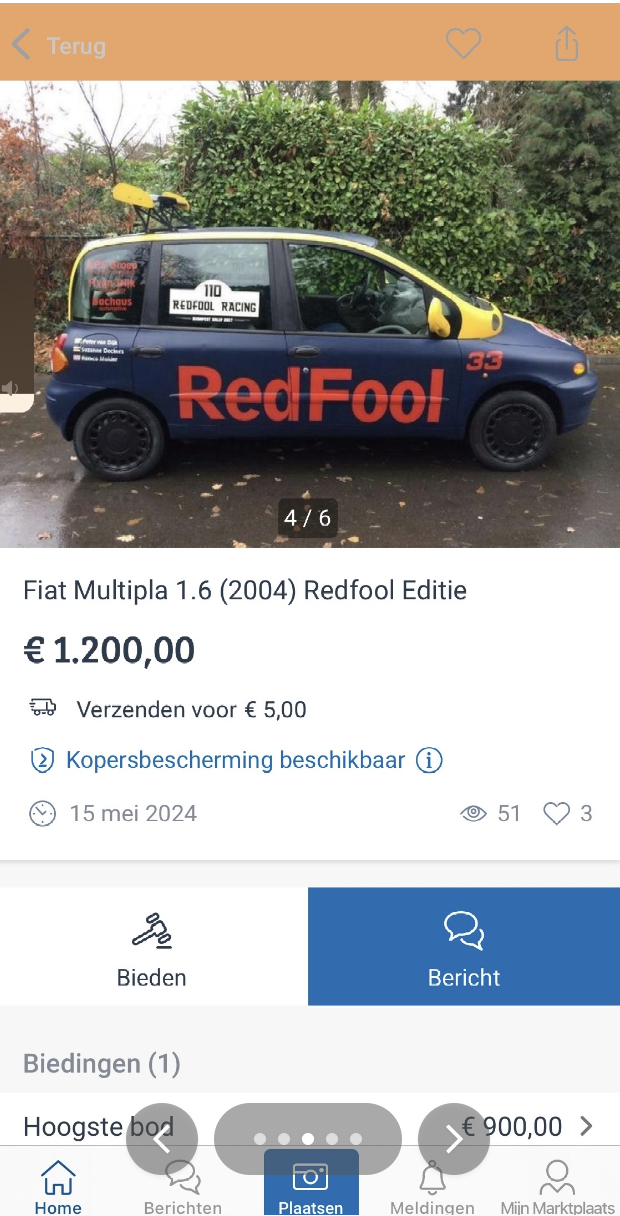Open Kopersbescherming info icon
The width and height of the screenshot is (620, 1216).
pyautogui.click(x=429, y=760)
